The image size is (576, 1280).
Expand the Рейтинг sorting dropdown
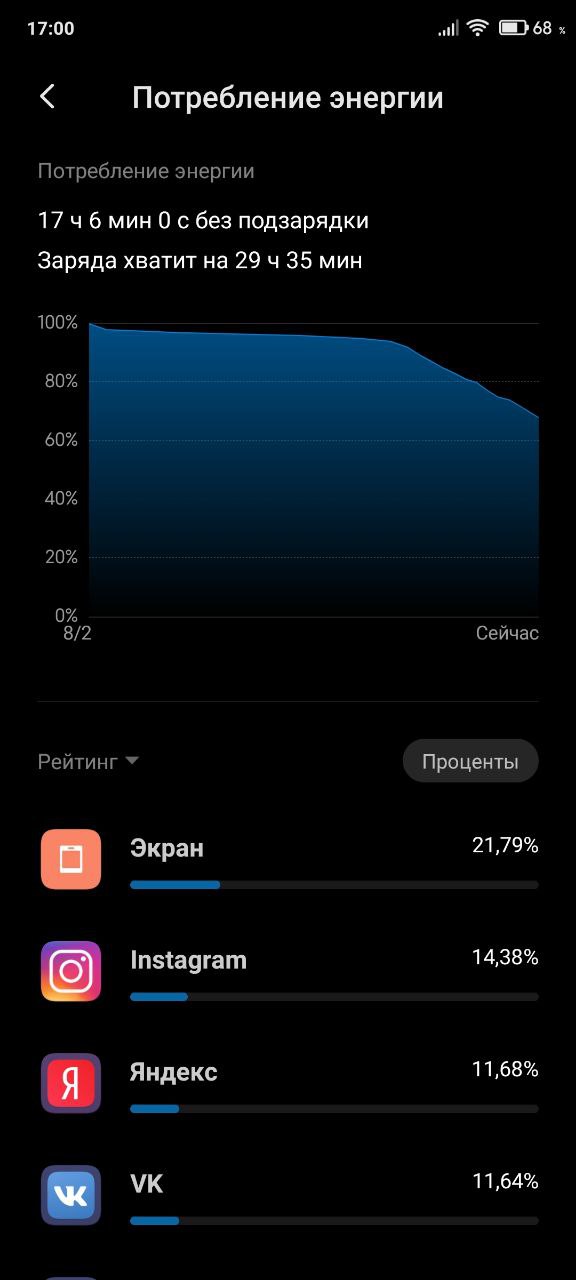pos(88,761)
